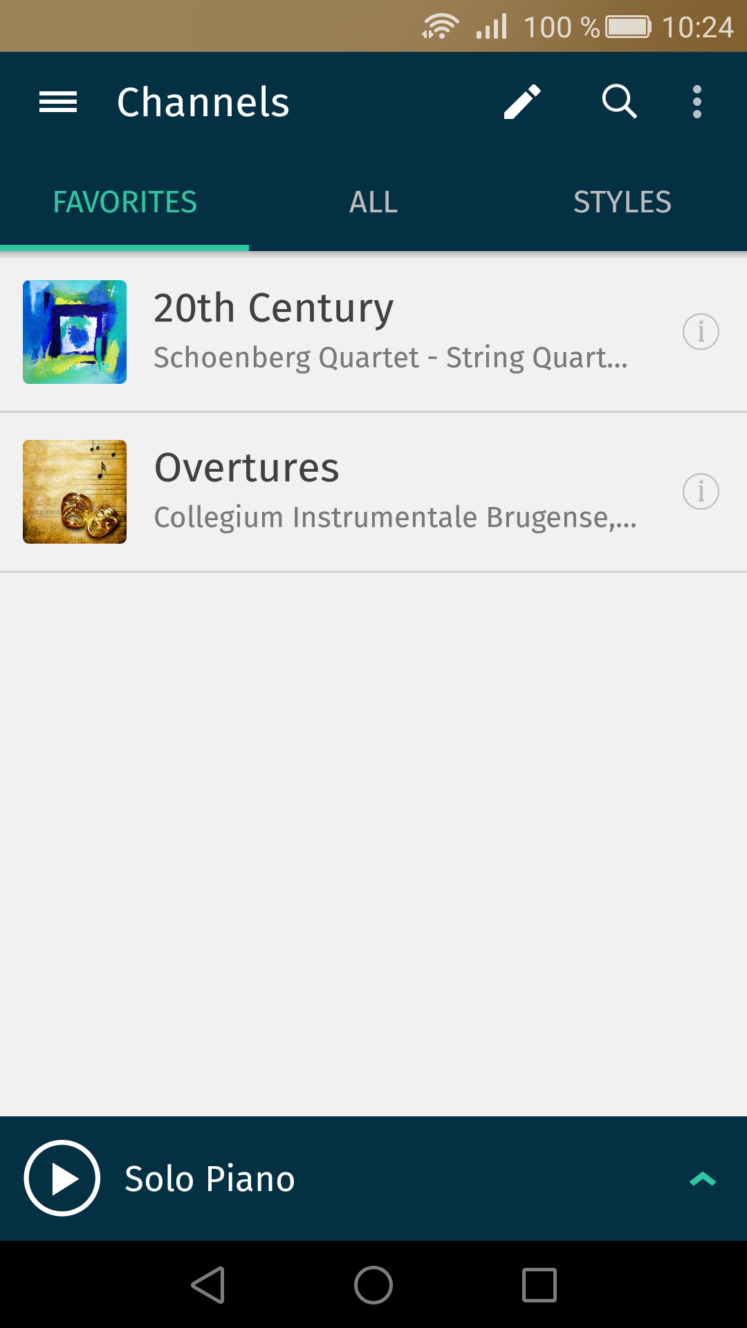Tap the pencil edit favorites icon
Screen dimensions: 747x1328
522,102
